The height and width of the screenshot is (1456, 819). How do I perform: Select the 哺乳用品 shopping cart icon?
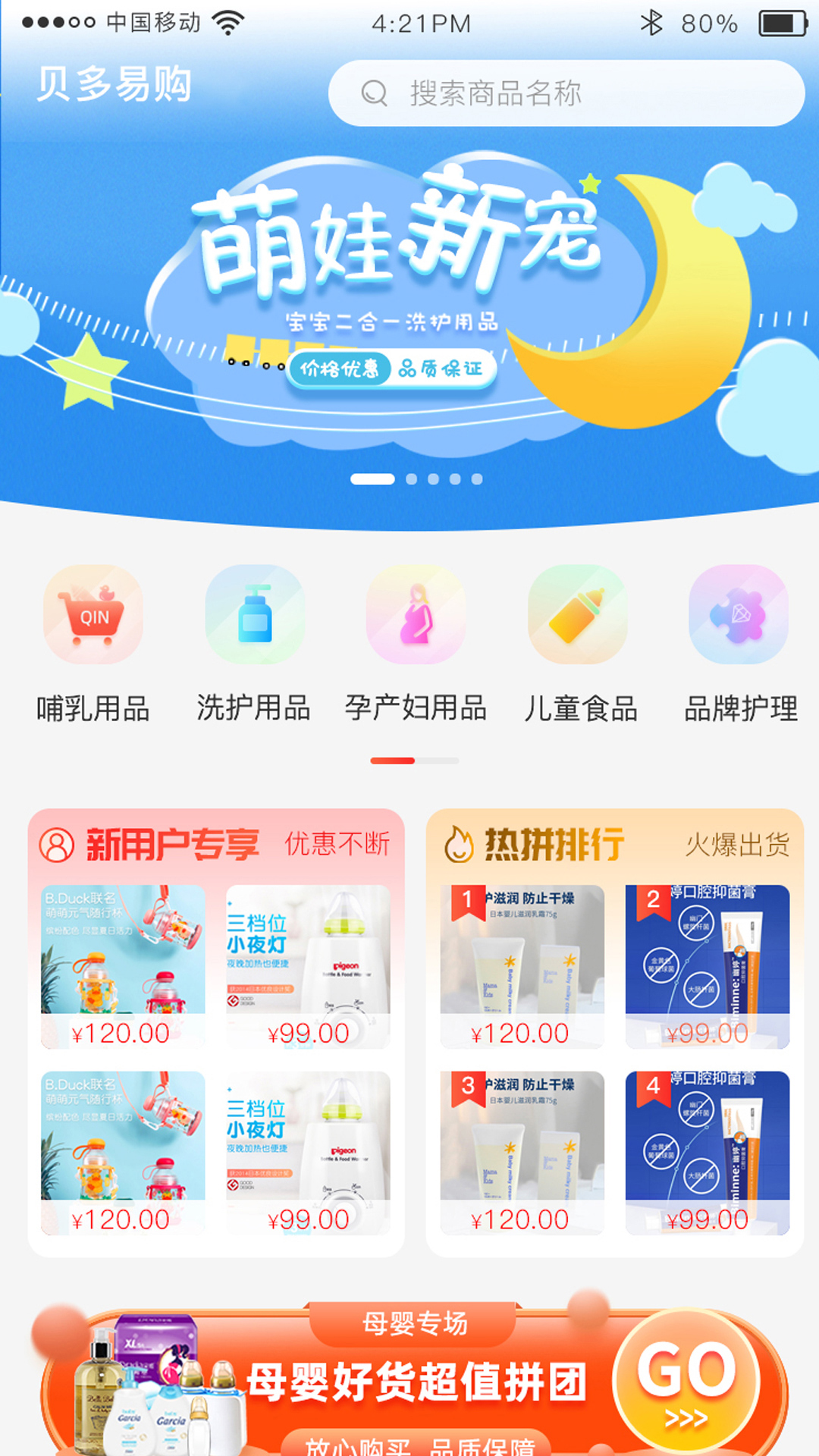point(93,616)
